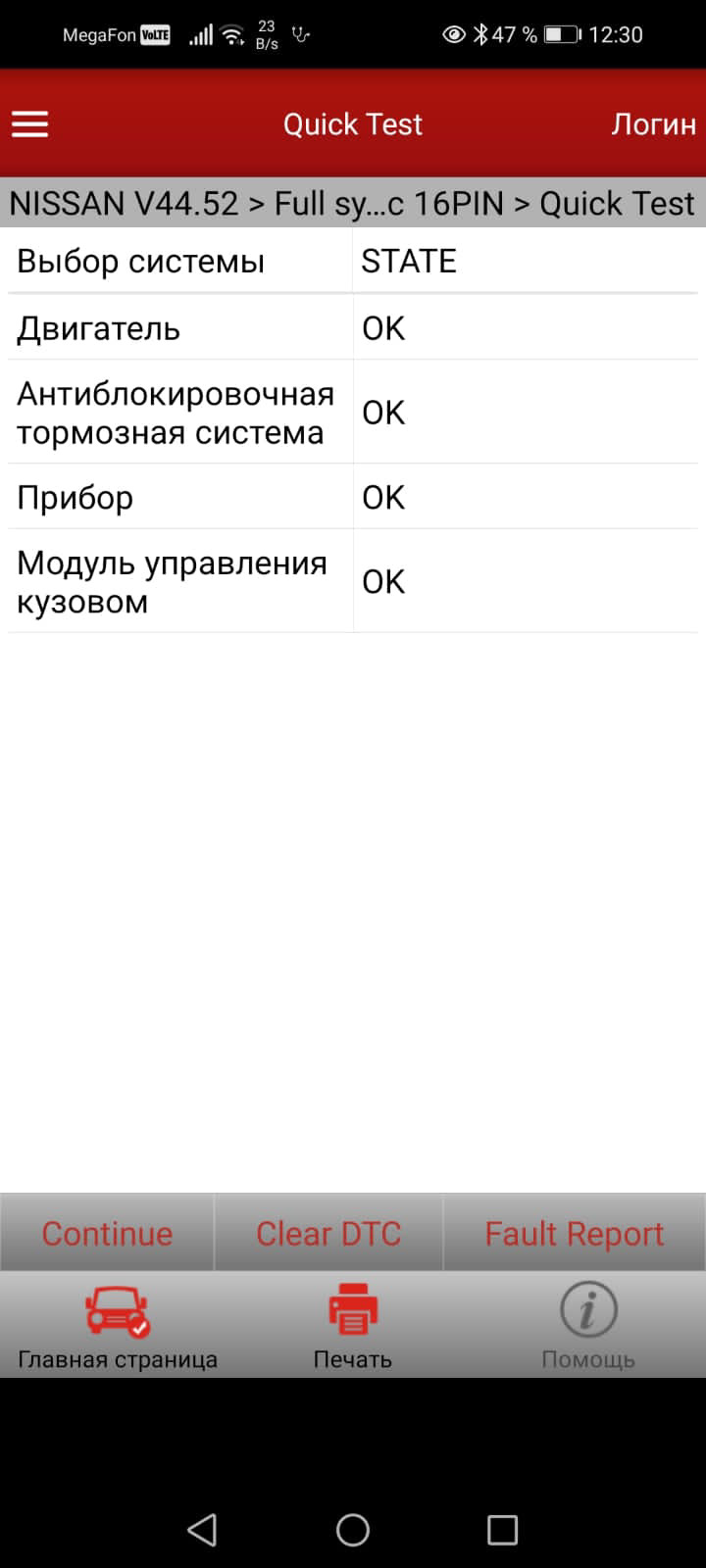Image resolution: width=706 pixels, height=1568 pixels.
Task: Open the hamburger drawer menu
Action: [29, 124]
